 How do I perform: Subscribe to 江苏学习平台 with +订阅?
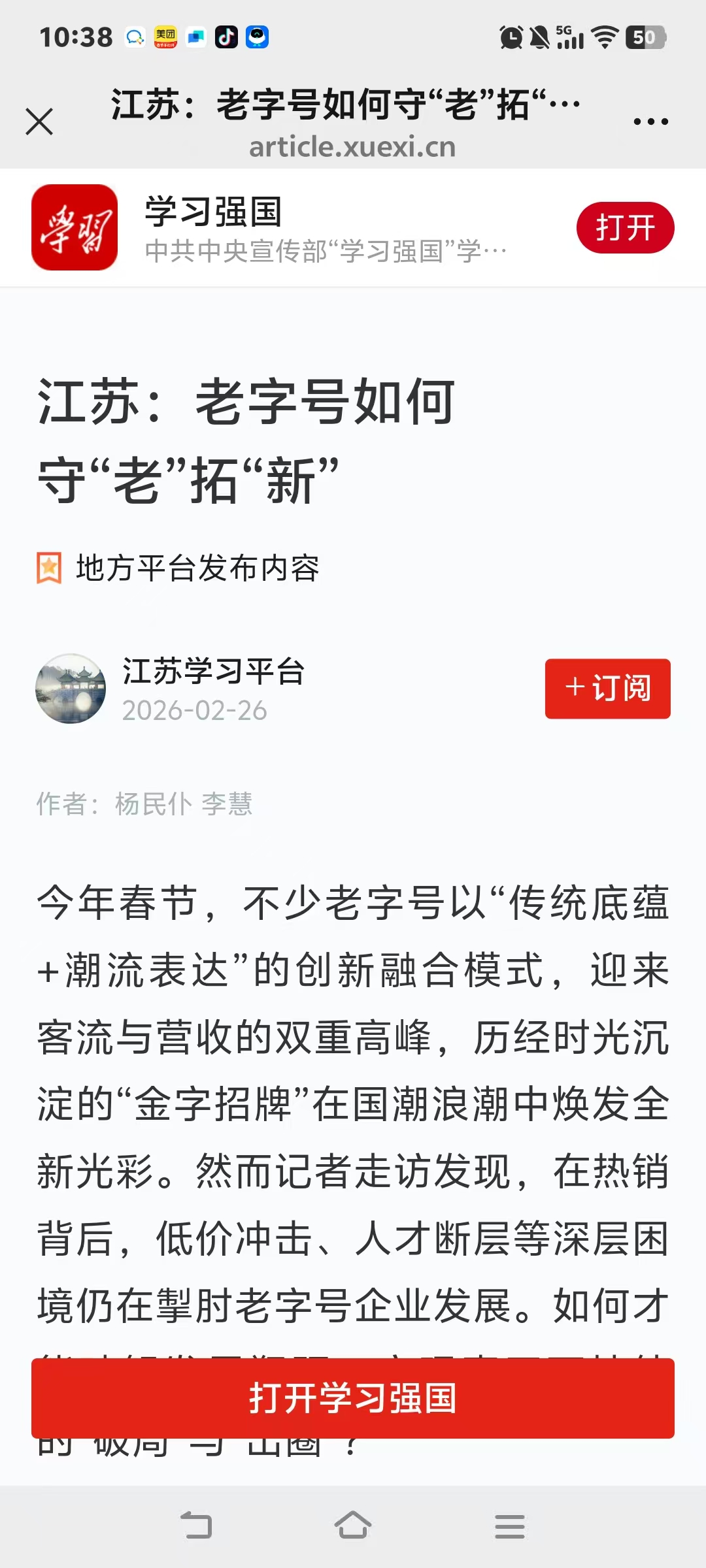607,689
